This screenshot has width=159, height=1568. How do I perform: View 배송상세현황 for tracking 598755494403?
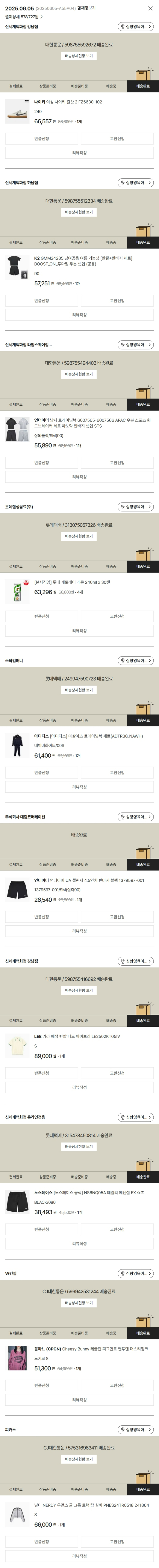pos(79,374)
